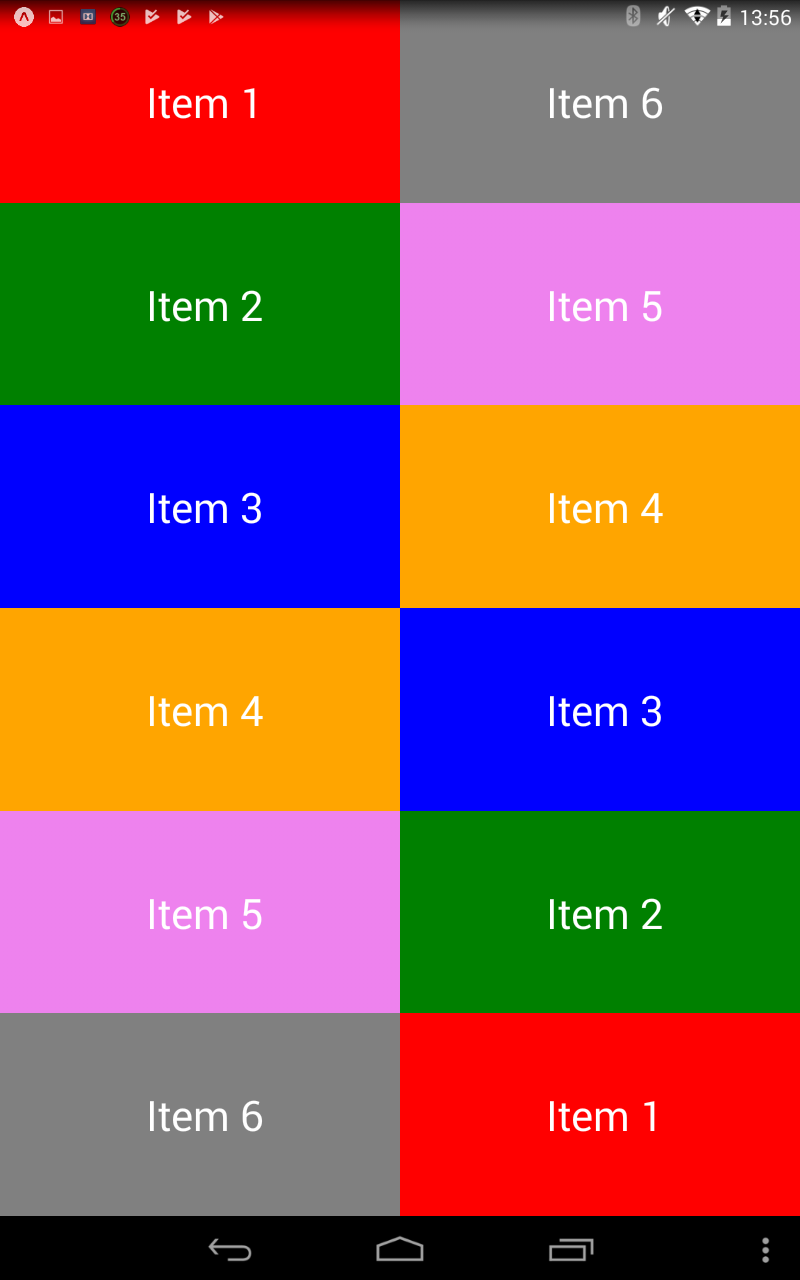
Task: Select orange Item 4 in the right list
Action: click(x=600, y=508)
